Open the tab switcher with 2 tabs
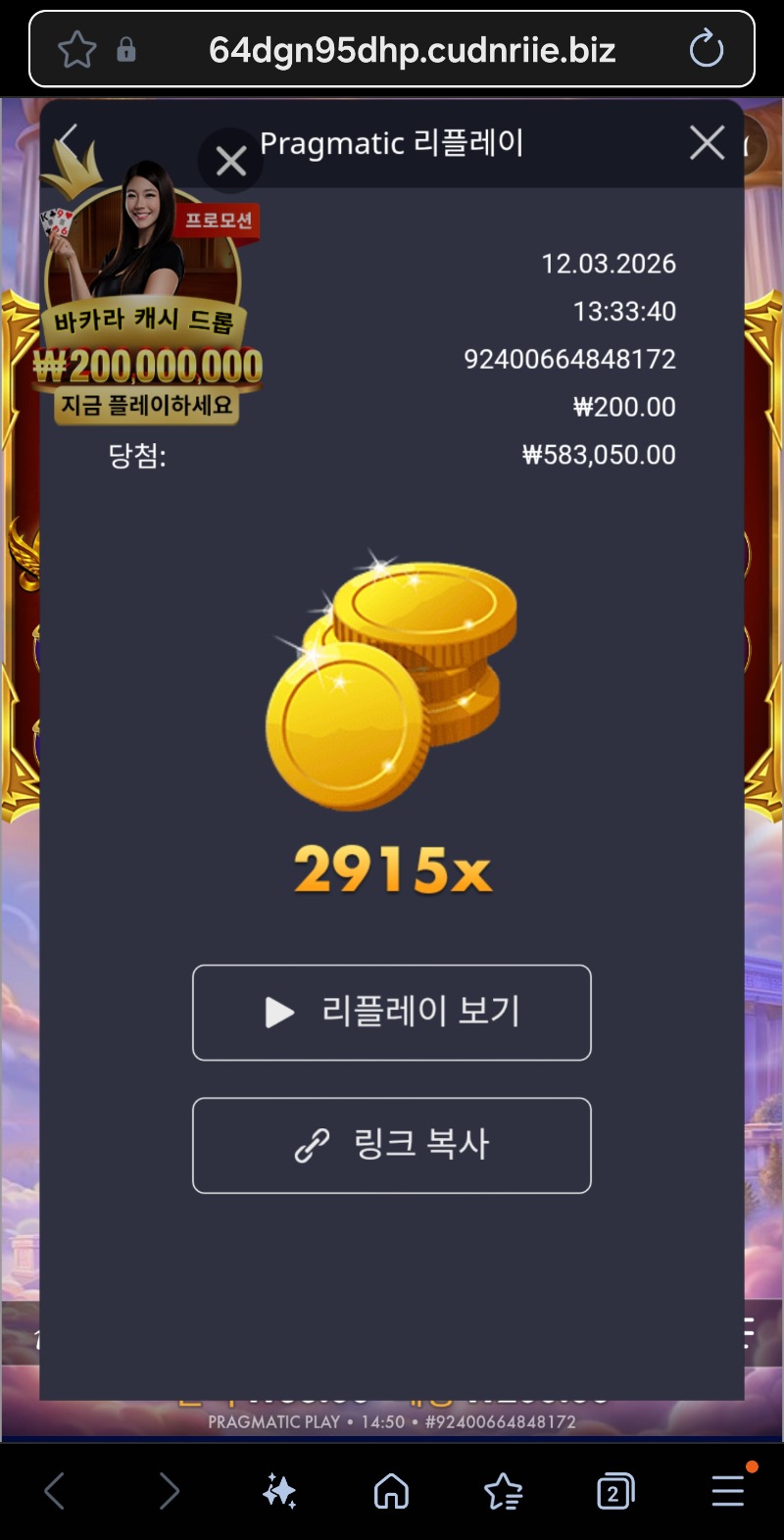This screenshot has width=784, height=1540. coord(614,1491)
